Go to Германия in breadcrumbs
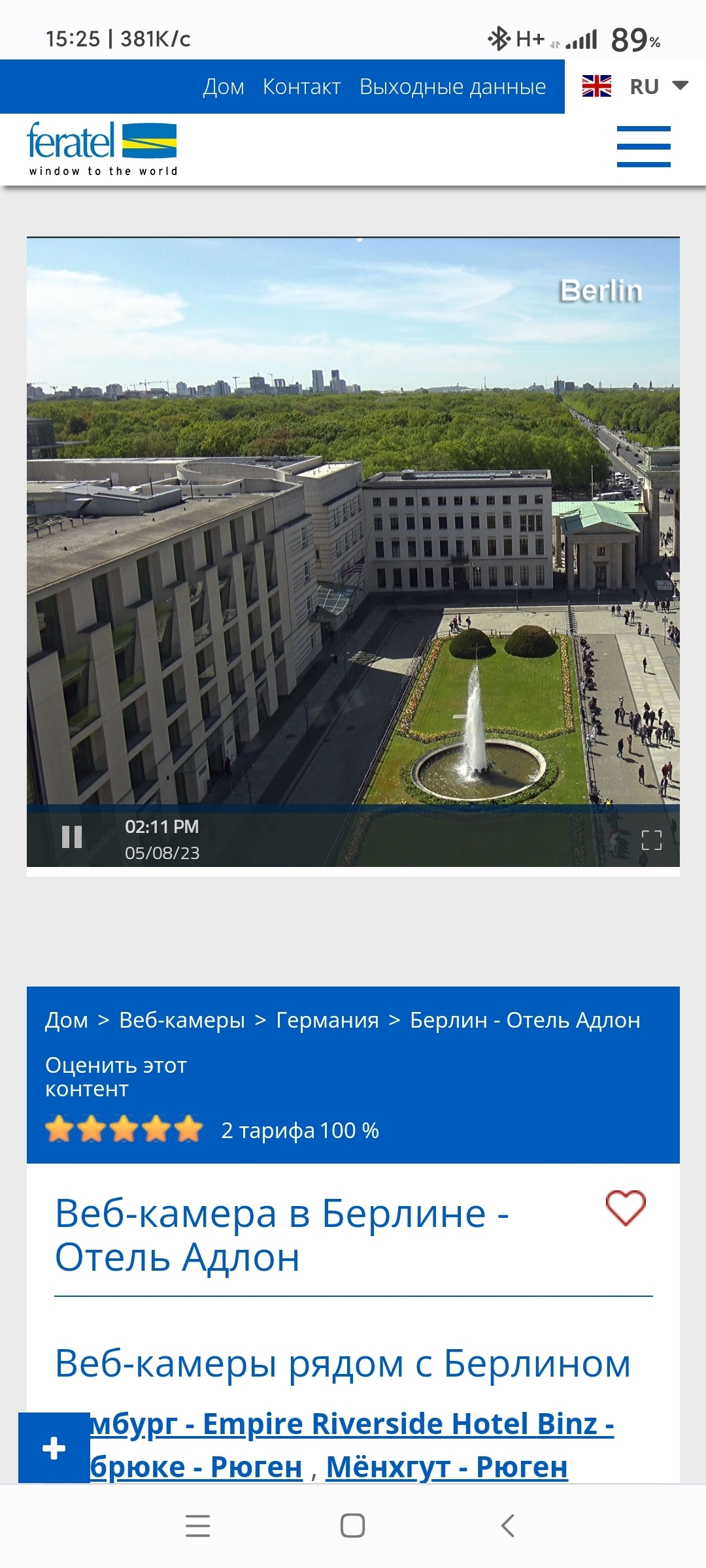 (x=328, y=1020)
